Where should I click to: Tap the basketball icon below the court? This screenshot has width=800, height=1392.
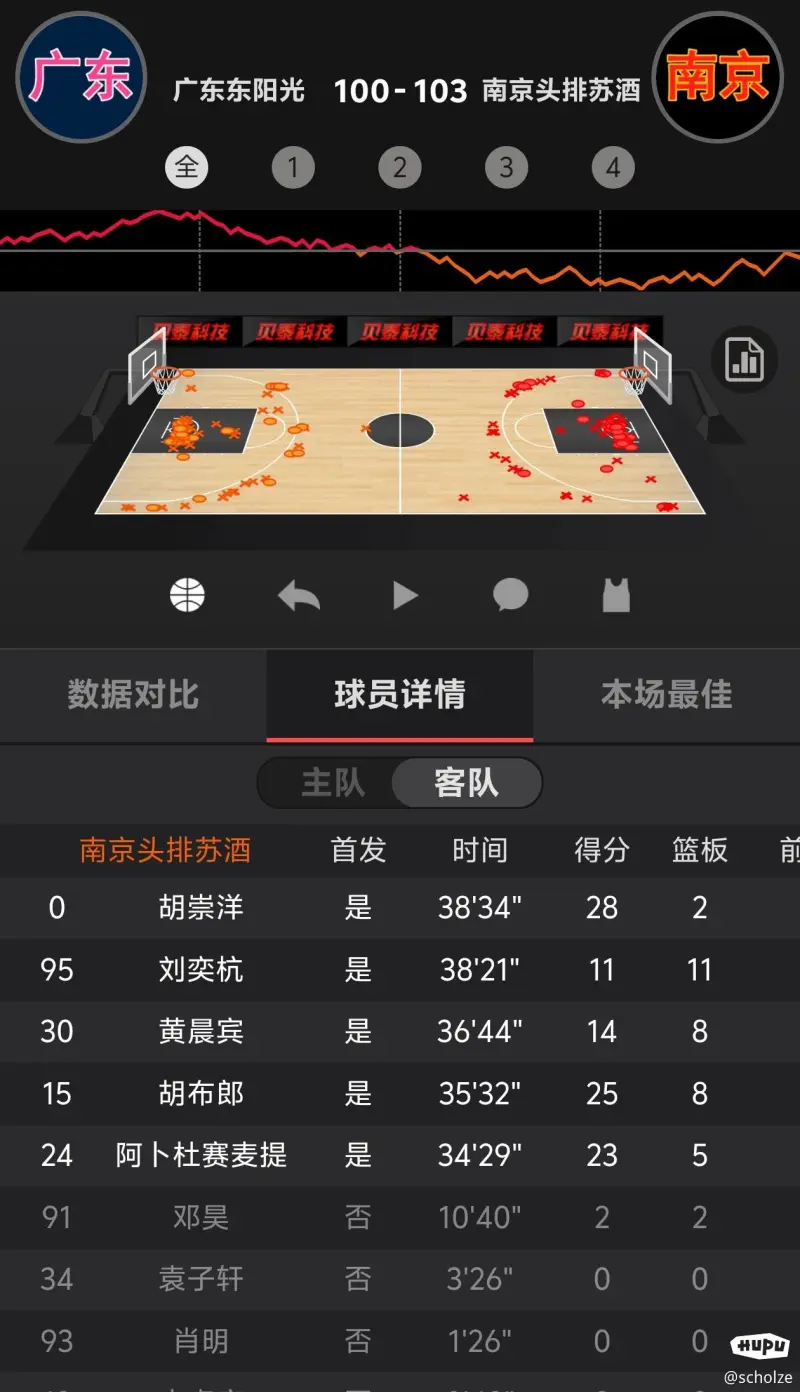pyautogui.click(x=187, y=596)
